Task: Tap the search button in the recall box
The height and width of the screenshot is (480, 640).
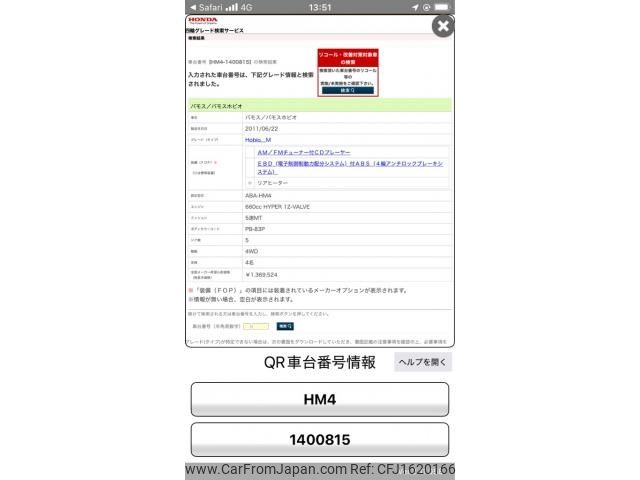Action: coord(348,90)
